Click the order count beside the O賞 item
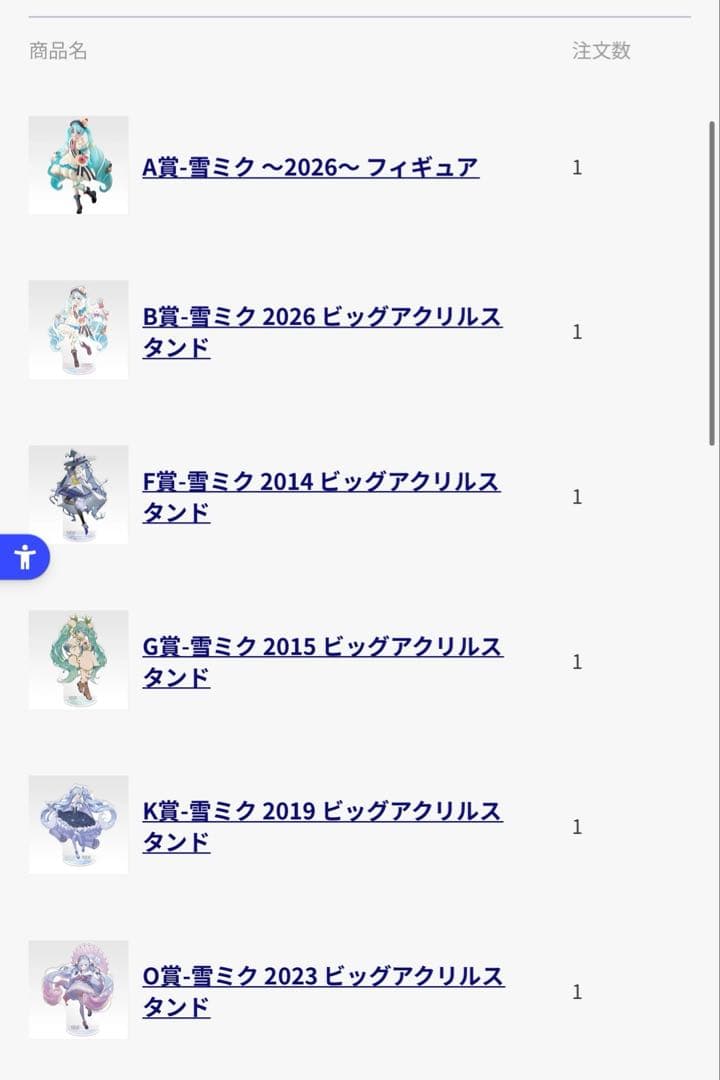 (x=576, y=992)
